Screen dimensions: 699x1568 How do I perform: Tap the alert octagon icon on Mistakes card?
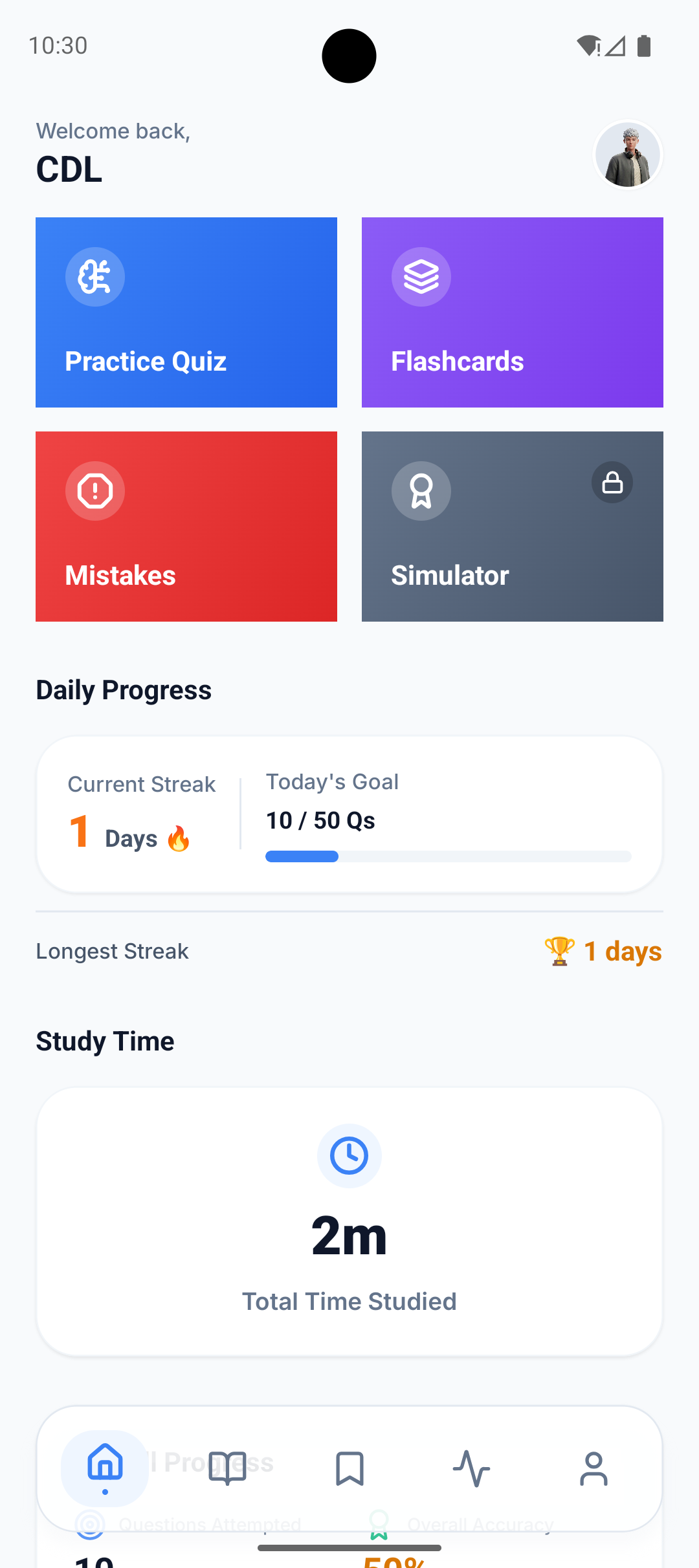(x=95, y=490)
